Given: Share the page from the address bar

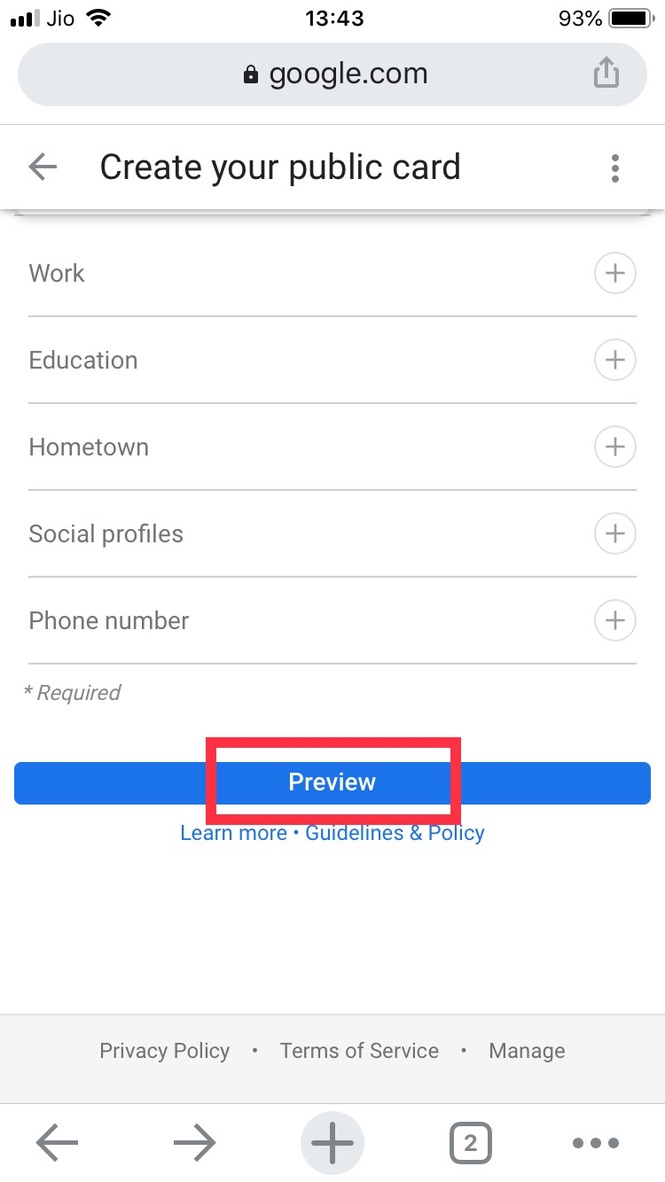Looking at the screenshot, I should tap(606, 74).
